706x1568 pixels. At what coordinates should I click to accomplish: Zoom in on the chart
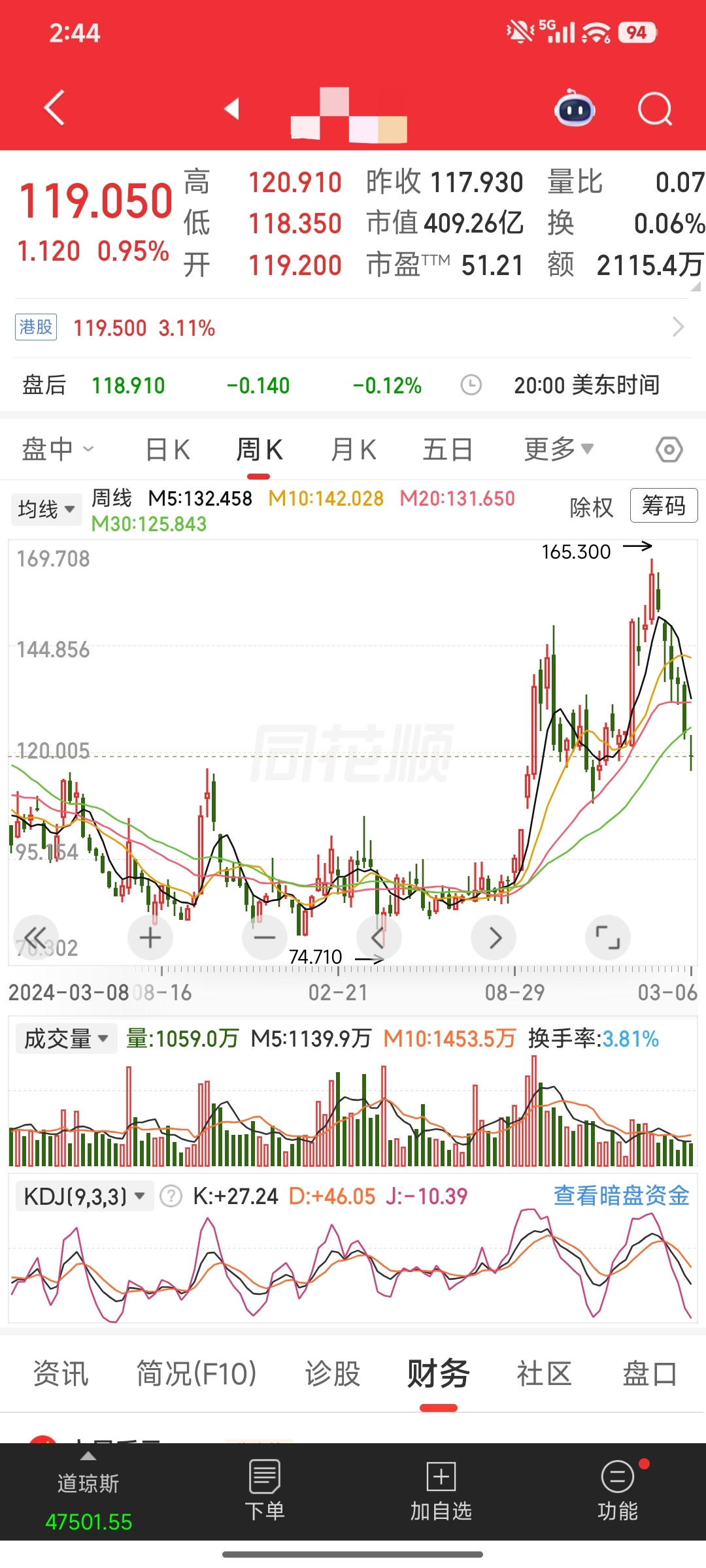pyautogui.click(x=150, y=937)
